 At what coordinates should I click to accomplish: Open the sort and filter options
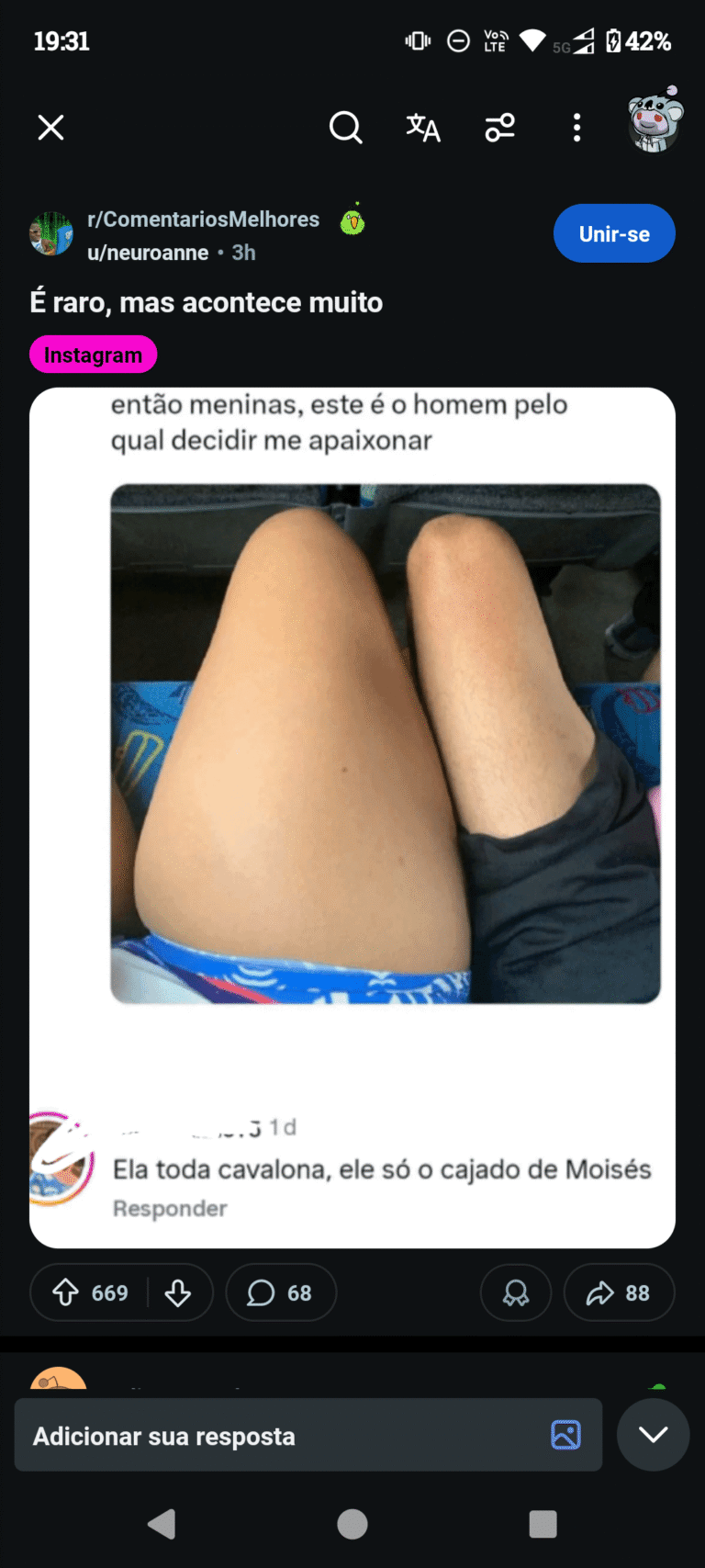[x=500, y=127]
